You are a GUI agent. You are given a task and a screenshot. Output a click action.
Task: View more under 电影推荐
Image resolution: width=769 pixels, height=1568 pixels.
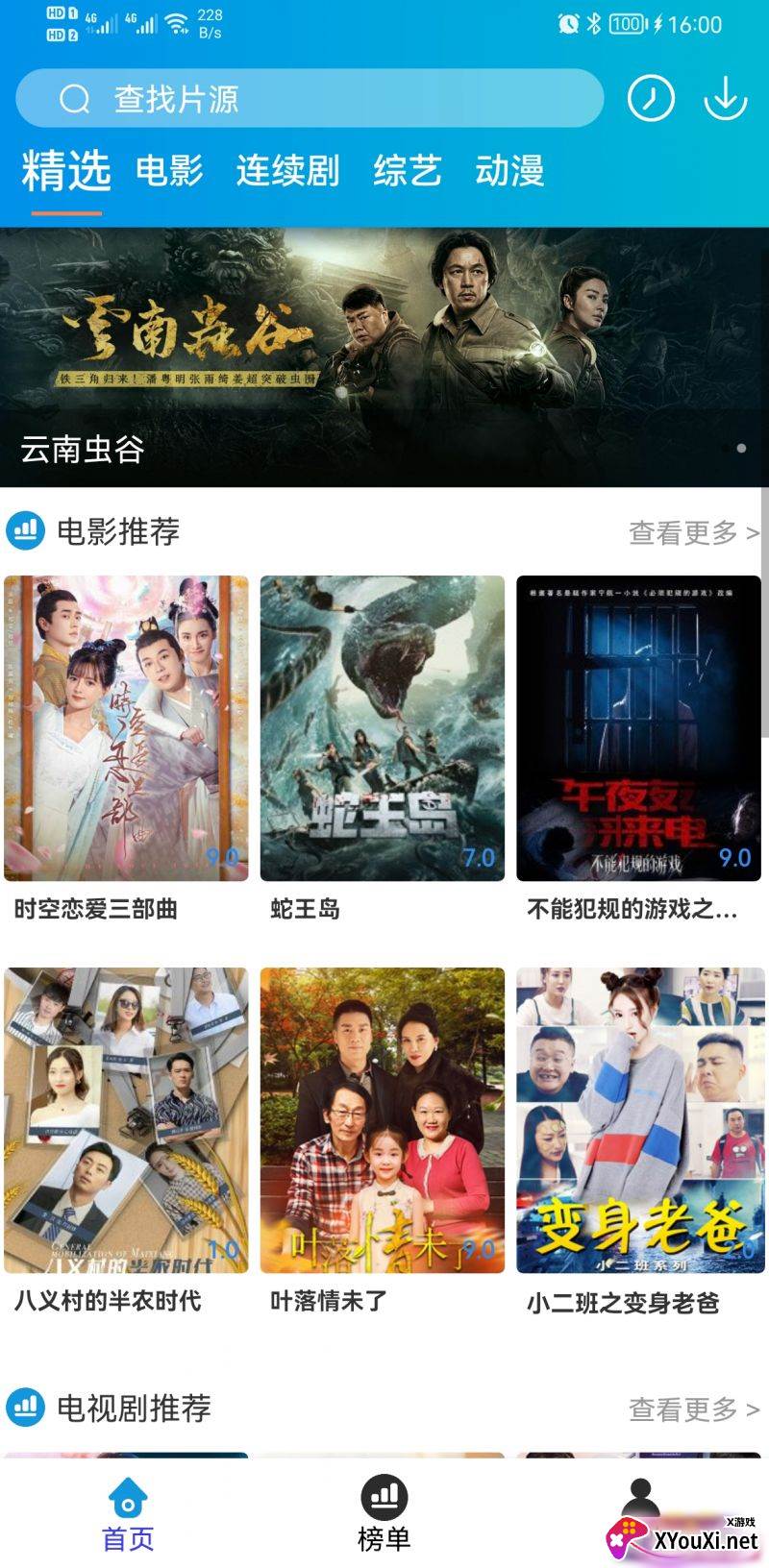(x=693, y=532)
